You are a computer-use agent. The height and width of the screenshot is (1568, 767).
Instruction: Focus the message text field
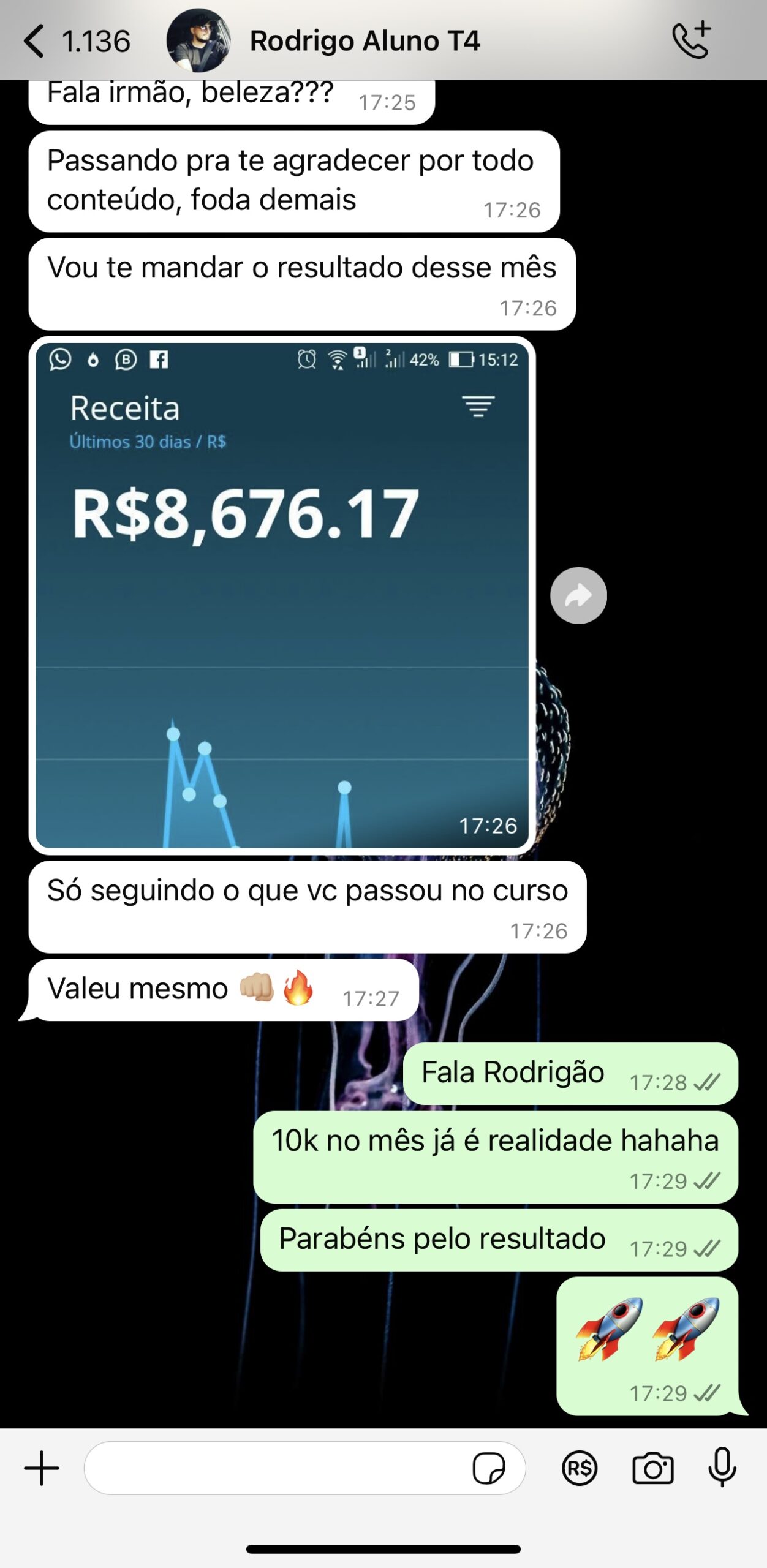click(276, 1468)
